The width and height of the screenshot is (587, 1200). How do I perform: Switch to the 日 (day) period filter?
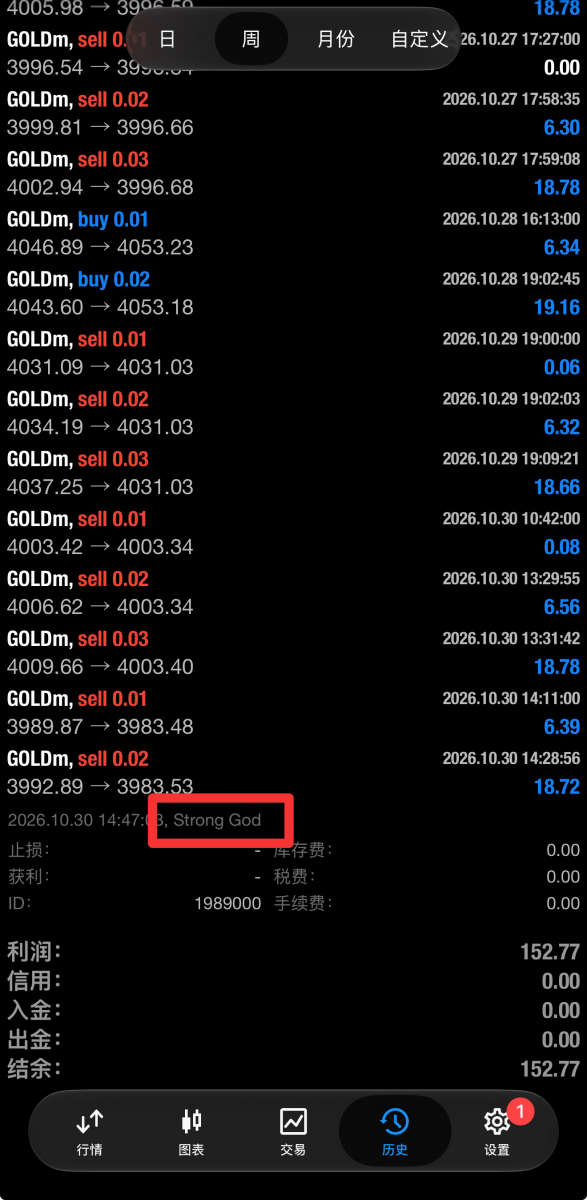[167, 39]
